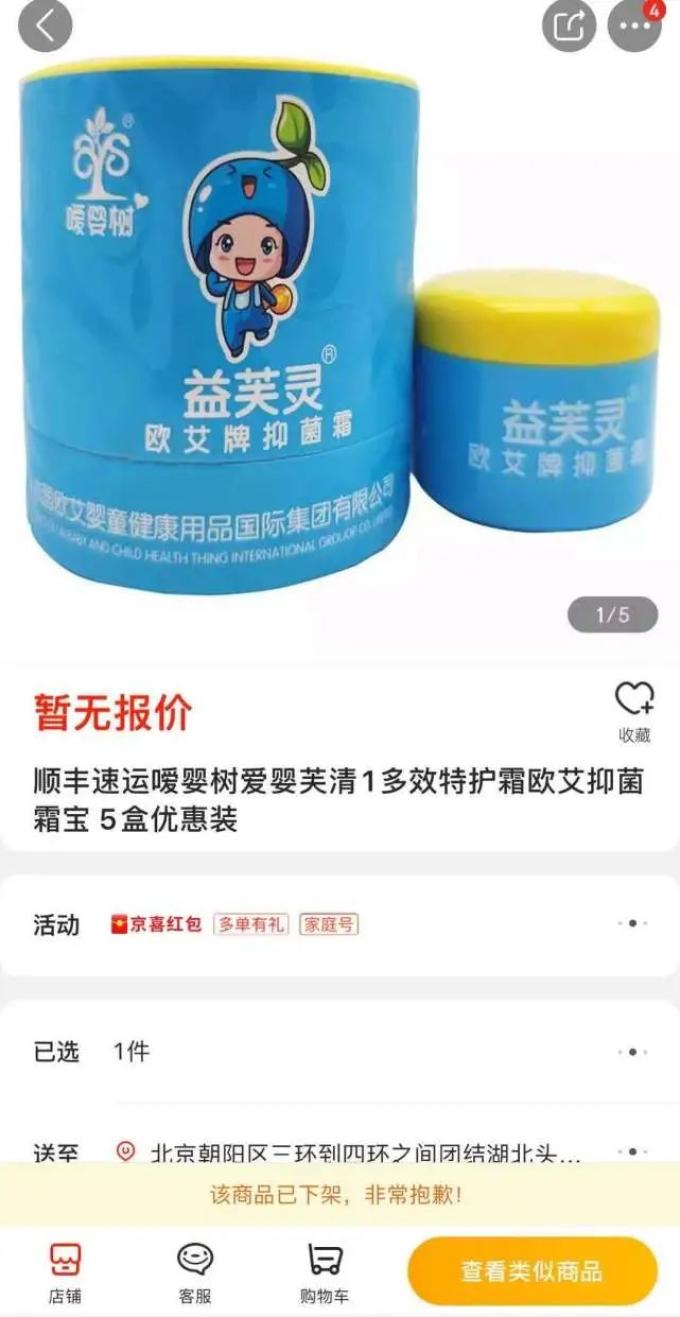Open the 已选 1件 selection row

click(x=340, y=1052)
